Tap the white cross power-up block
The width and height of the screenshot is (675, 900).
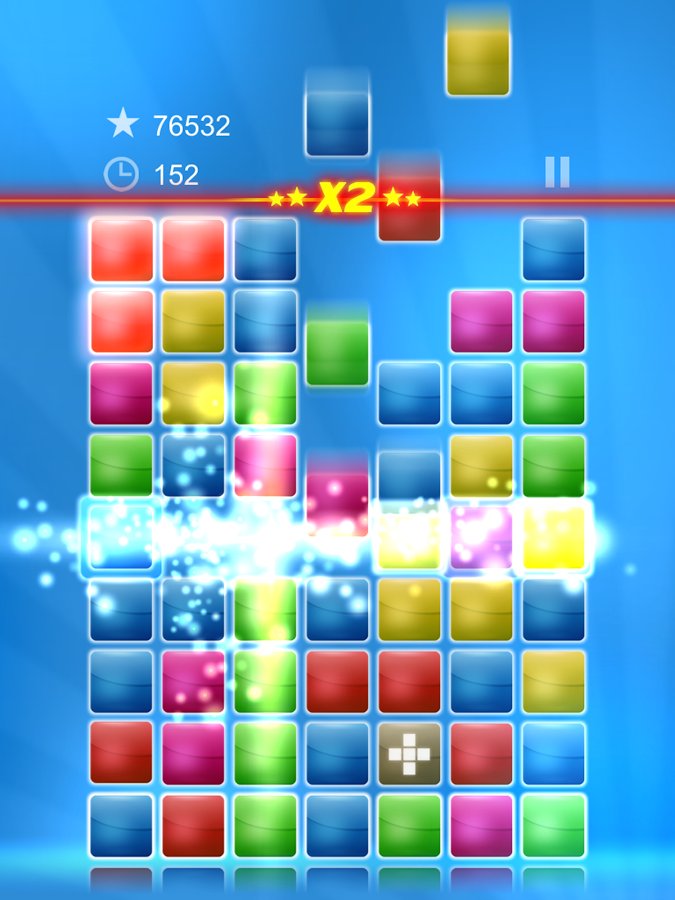pos(409,752)
